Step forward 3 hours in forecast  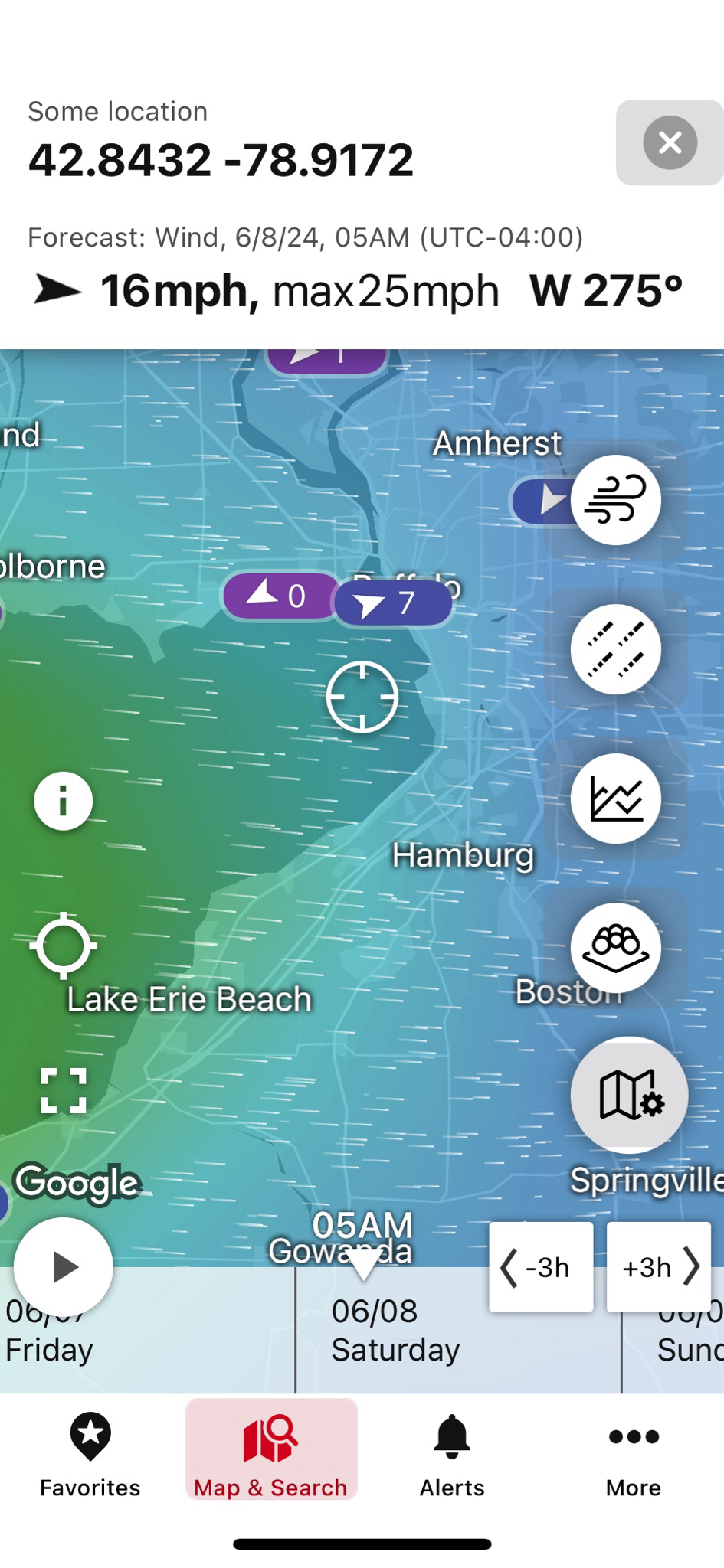point(659,1267)
